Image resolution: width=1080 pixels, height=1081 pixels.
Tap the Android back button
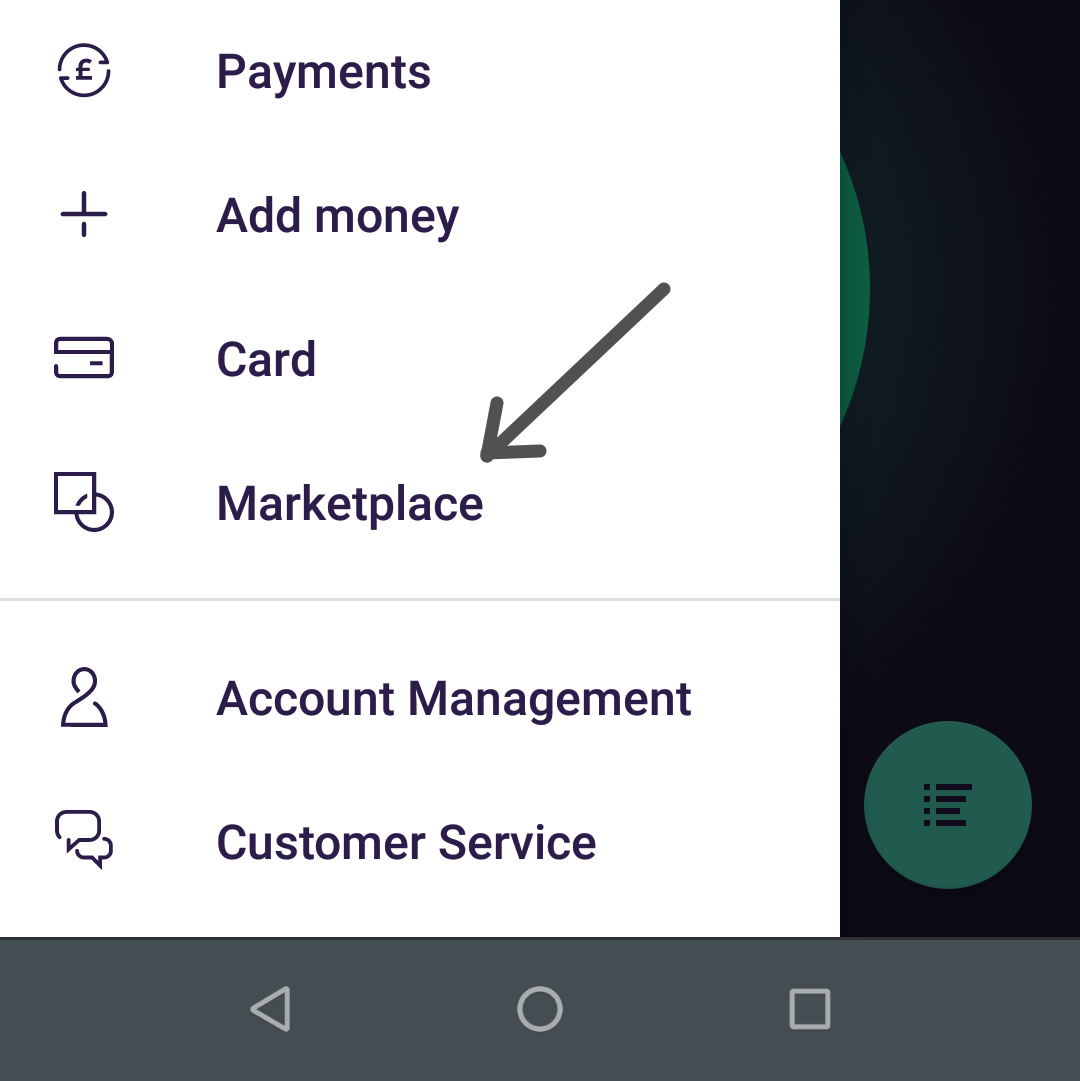(270, 1009)
